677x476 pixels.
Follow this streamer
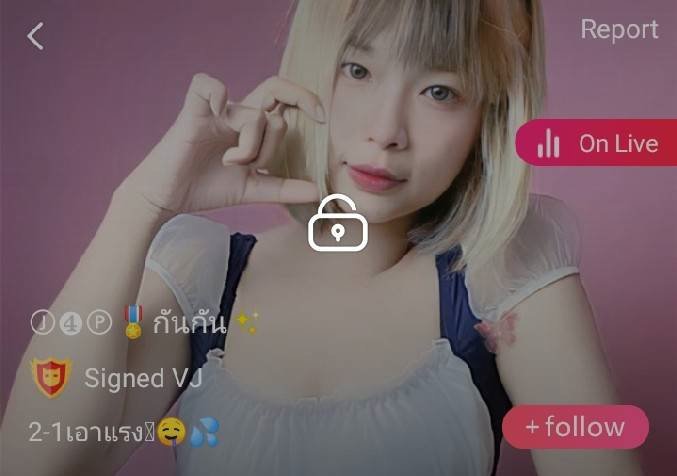(575, 427)
